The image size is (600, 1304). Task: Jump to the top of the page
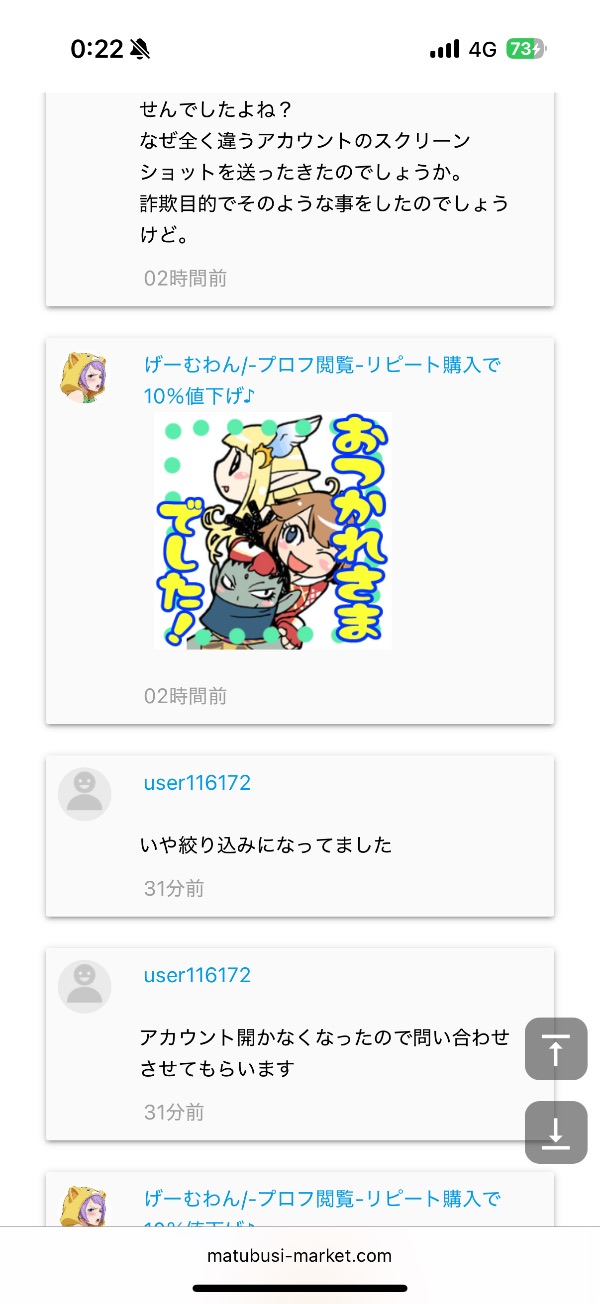(556, 1049)
